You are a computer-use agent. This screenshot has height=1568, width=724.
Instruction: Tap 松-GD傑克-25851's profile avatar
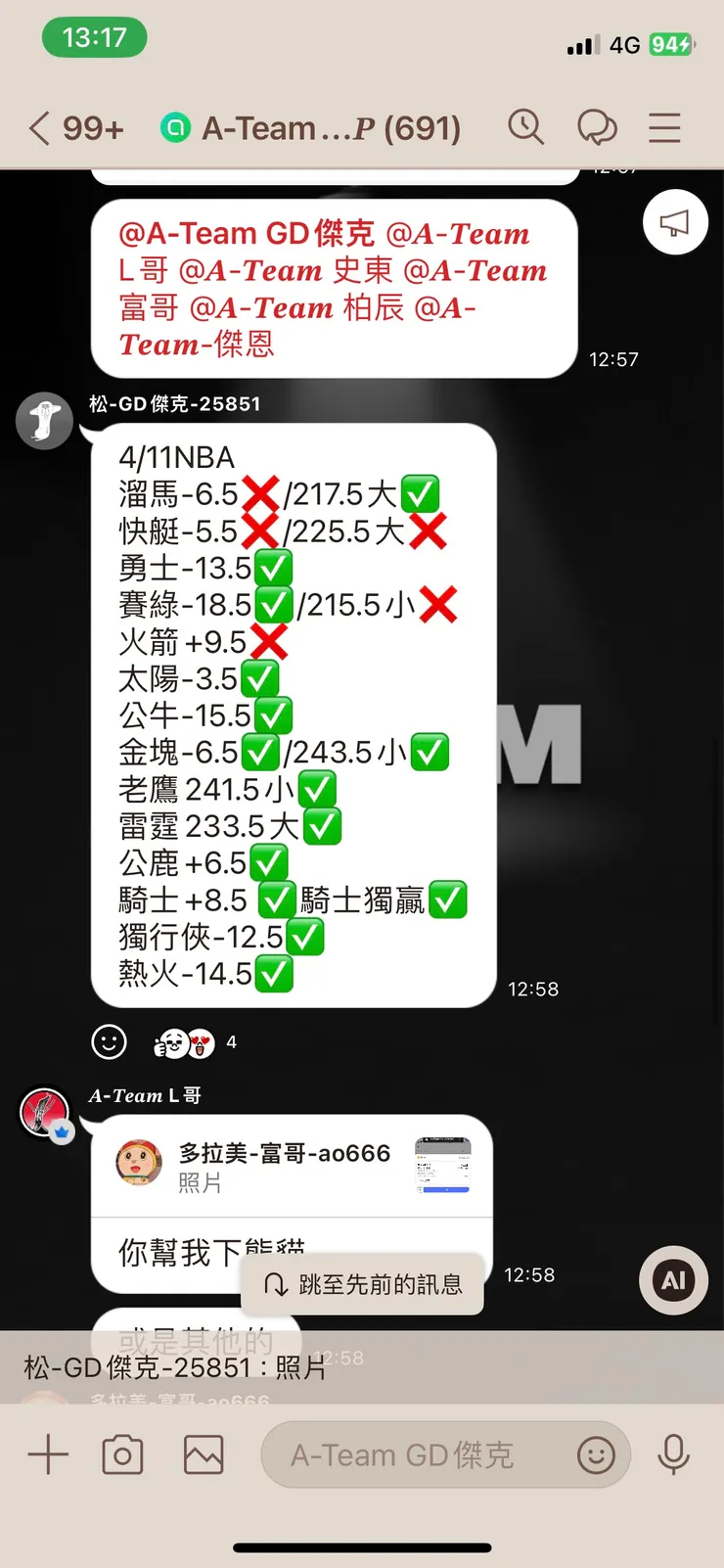[44, 420]
